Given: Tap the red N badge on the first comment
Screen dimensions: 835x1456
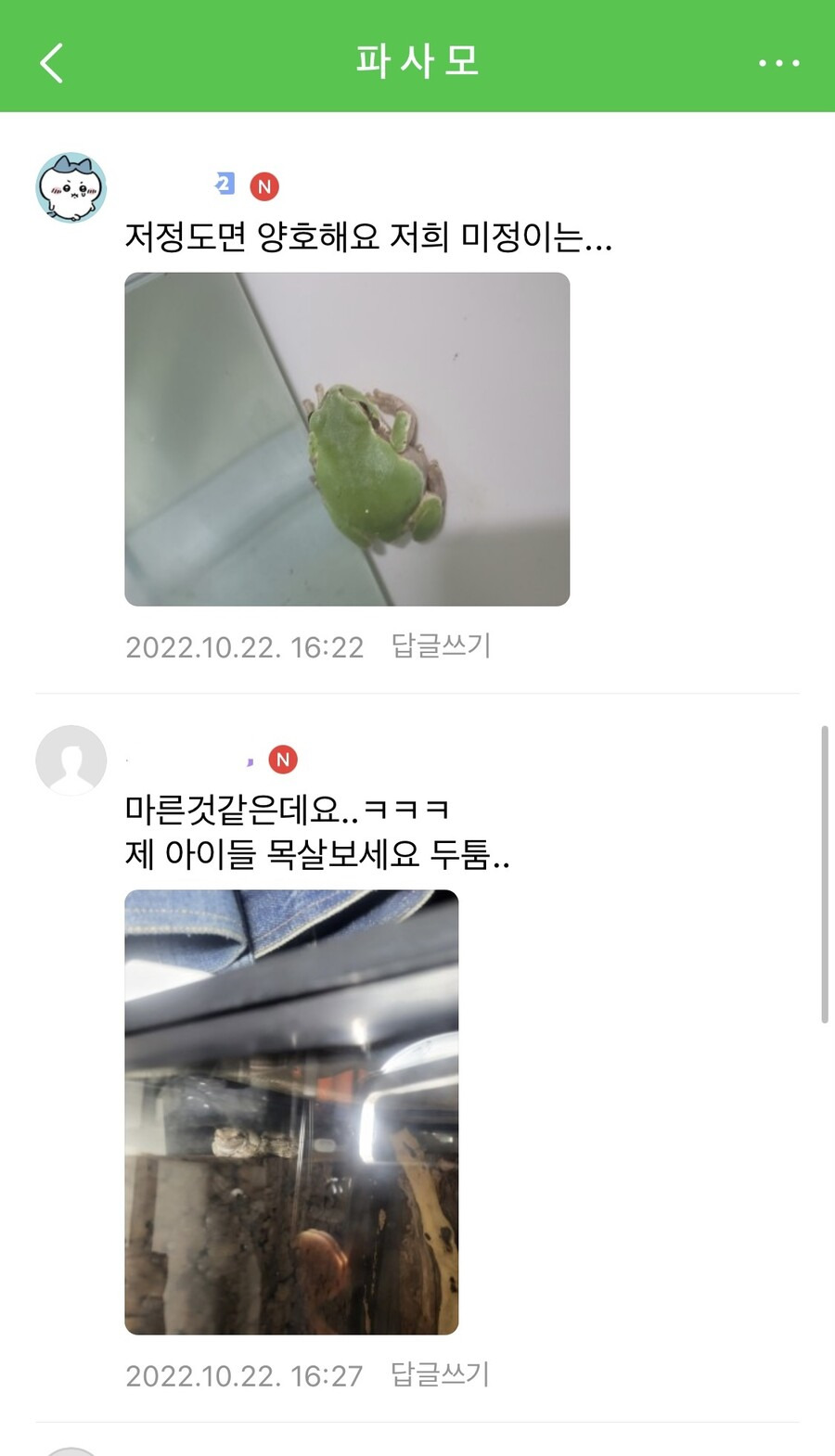Looking at the screenshot, I should coord(267,185).
